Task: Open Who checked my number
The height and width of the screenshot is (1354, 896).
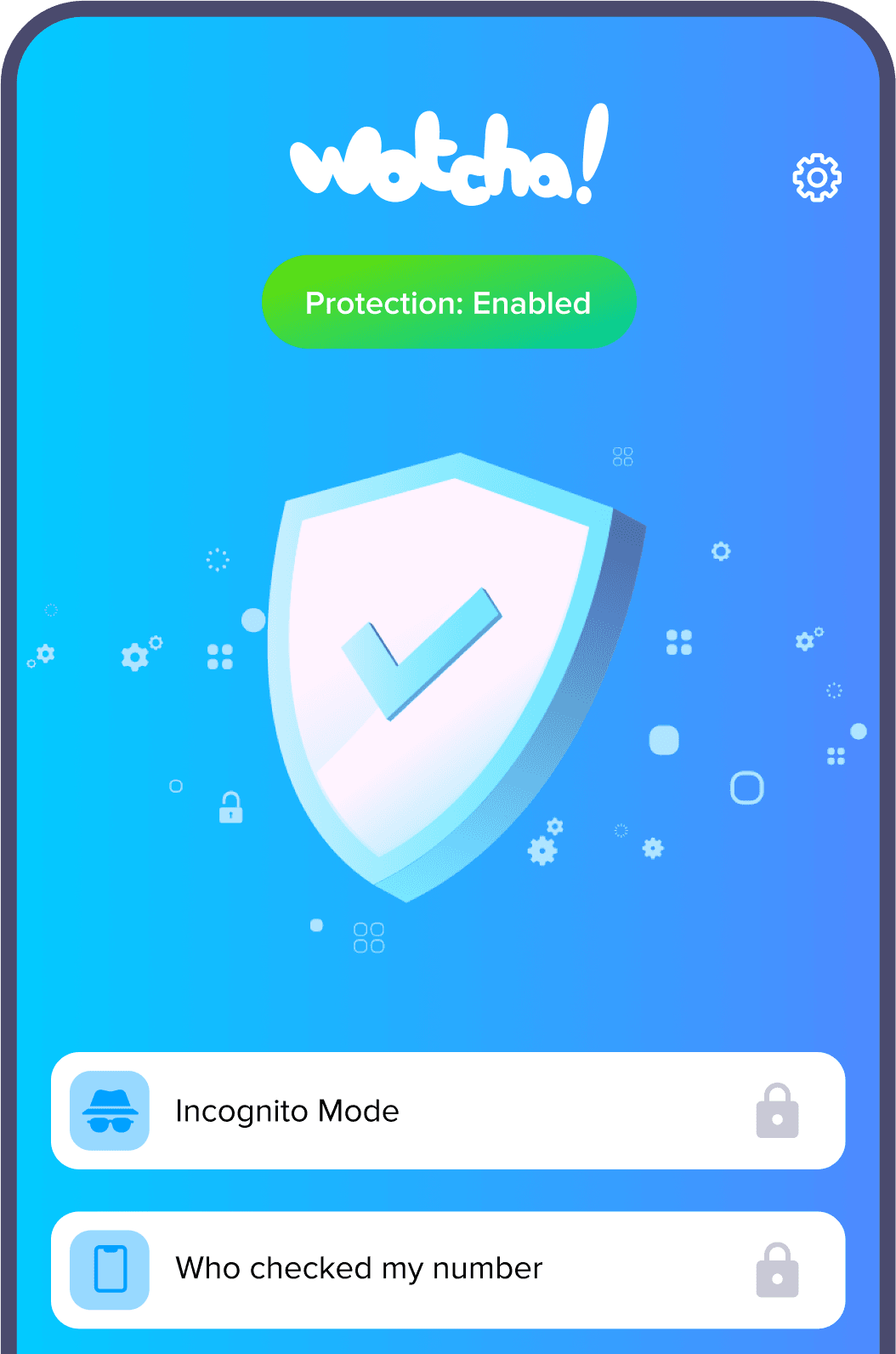Action: [448, 1269]
